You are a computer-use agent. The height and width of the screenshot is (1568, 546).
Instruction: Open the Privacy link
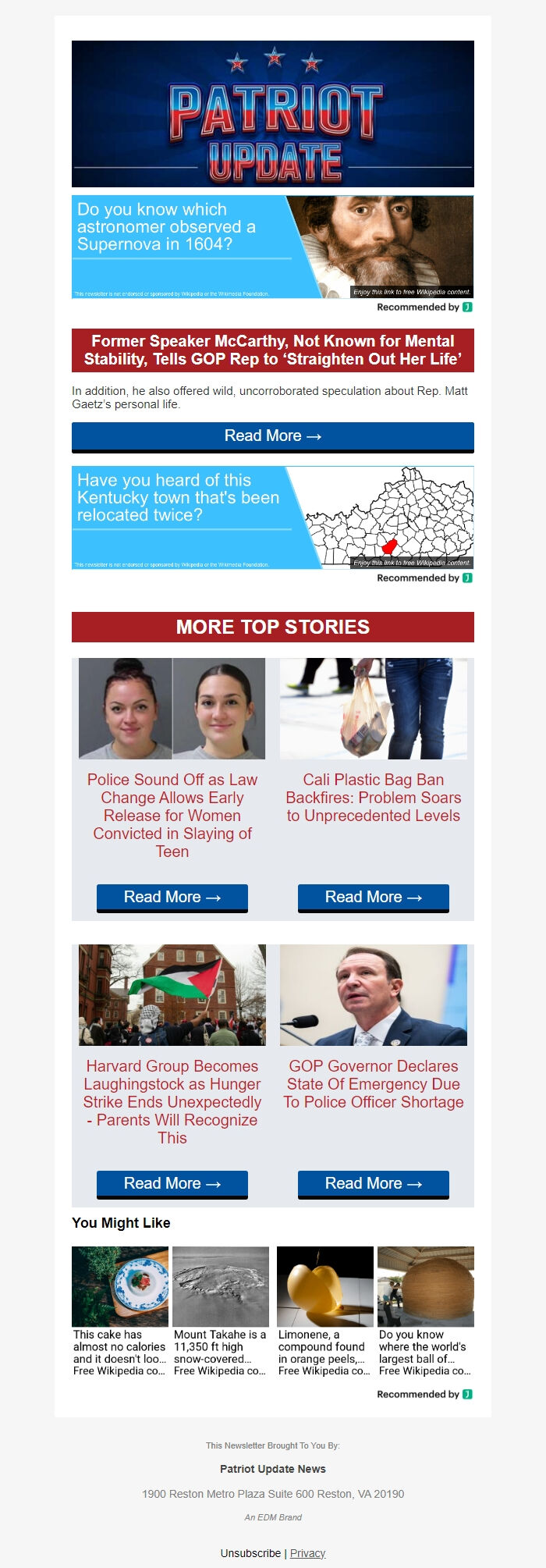pos(307,1553)
